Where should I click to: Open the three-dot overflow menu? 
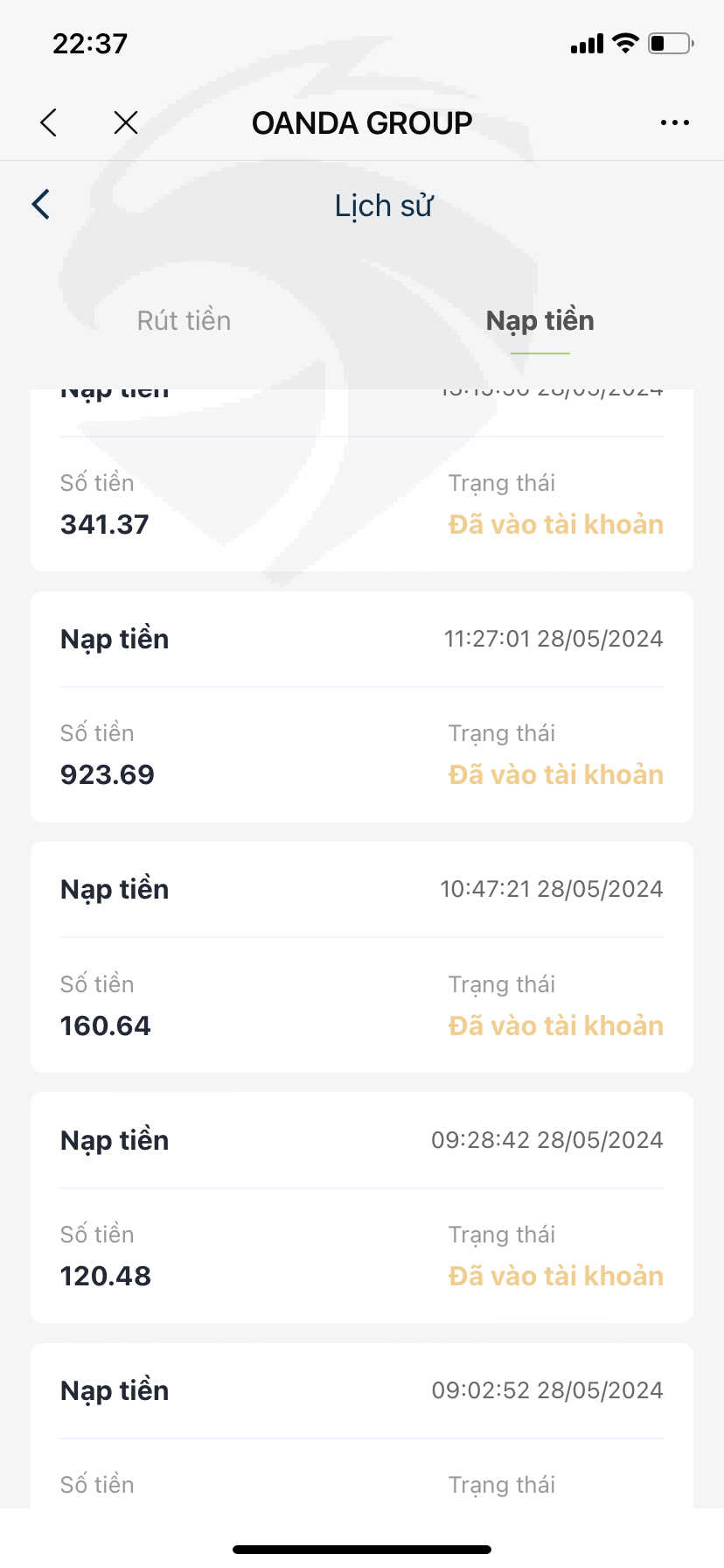[674, 122]
